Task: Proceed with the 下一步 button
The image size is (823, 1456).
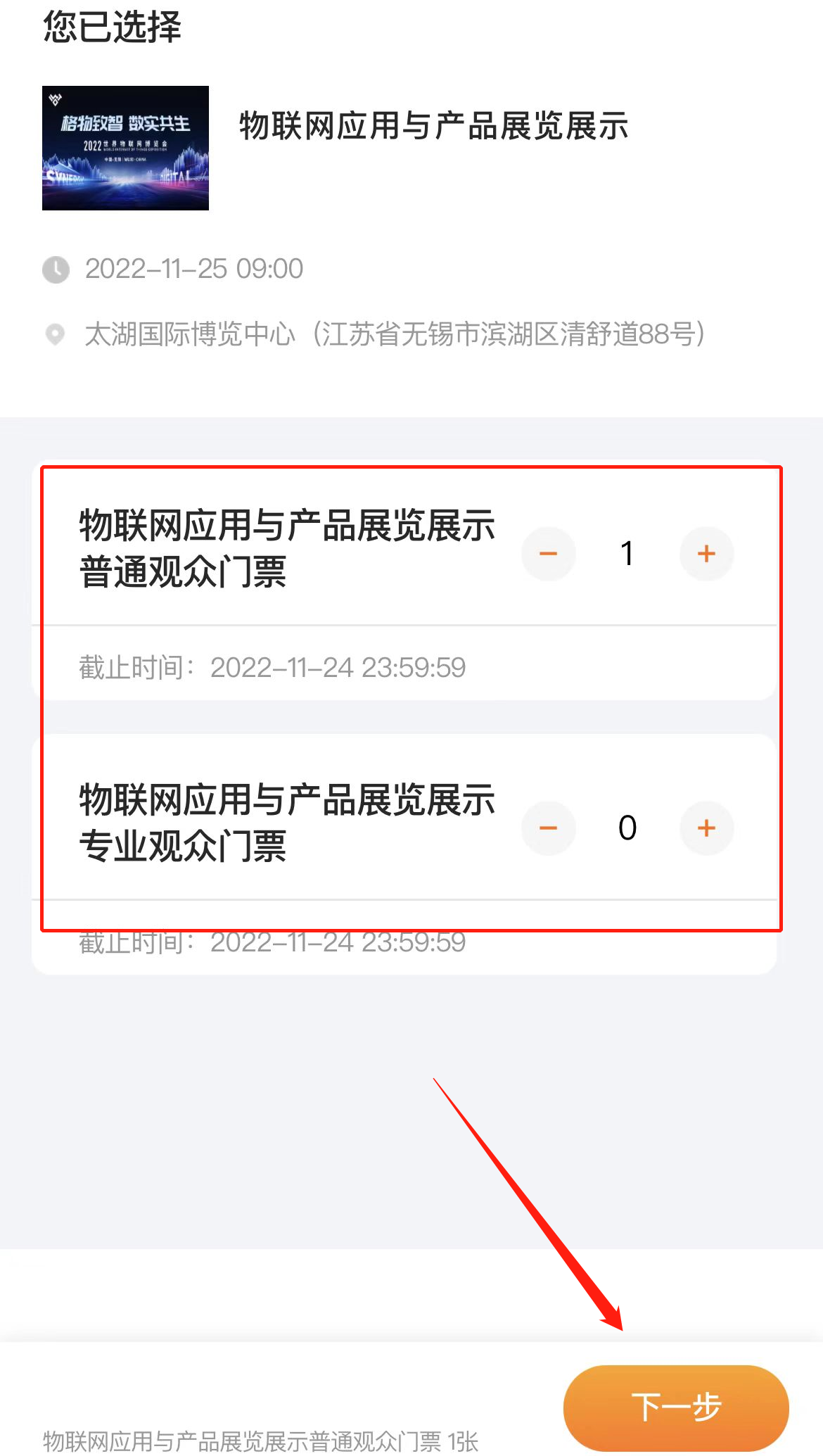Action: [676, 1407]
